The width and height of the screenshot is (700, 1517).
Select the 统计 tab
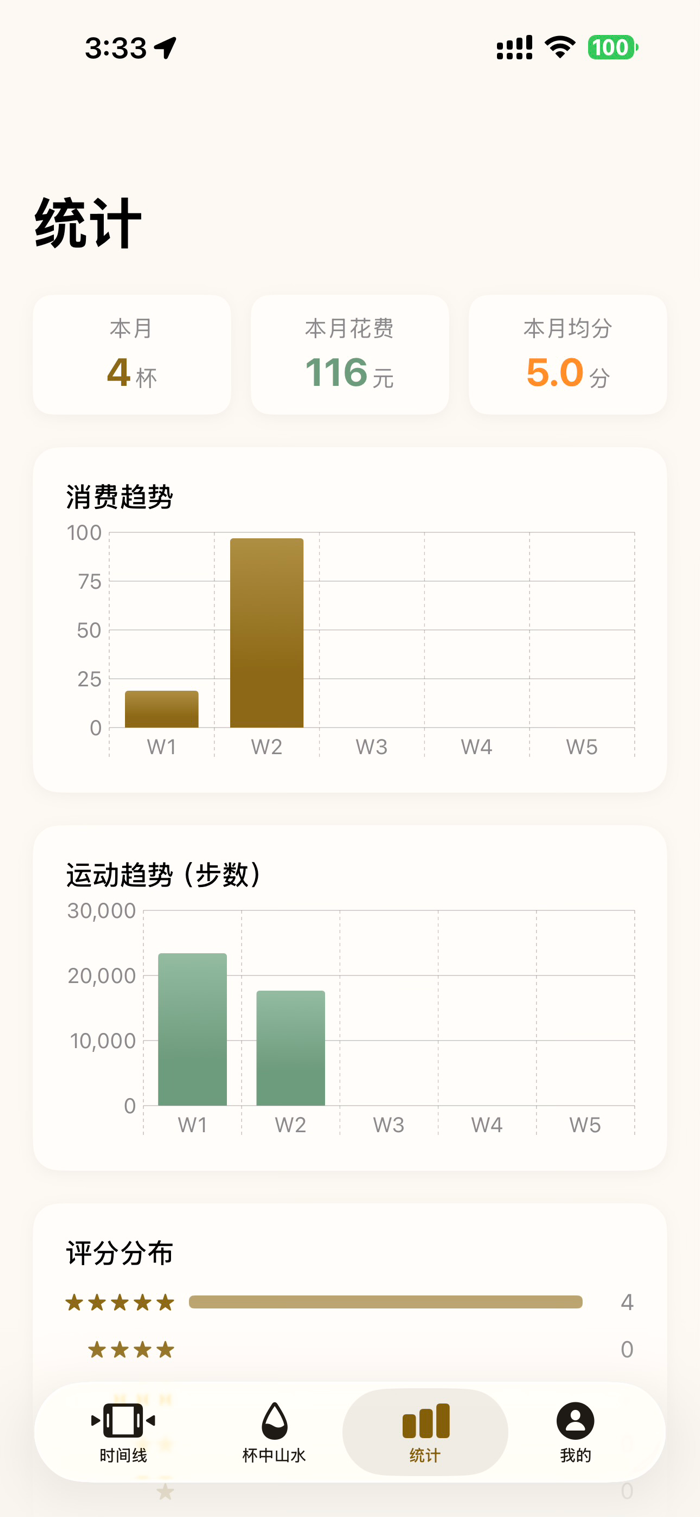pyautogui.click(x=425, y=1432)
